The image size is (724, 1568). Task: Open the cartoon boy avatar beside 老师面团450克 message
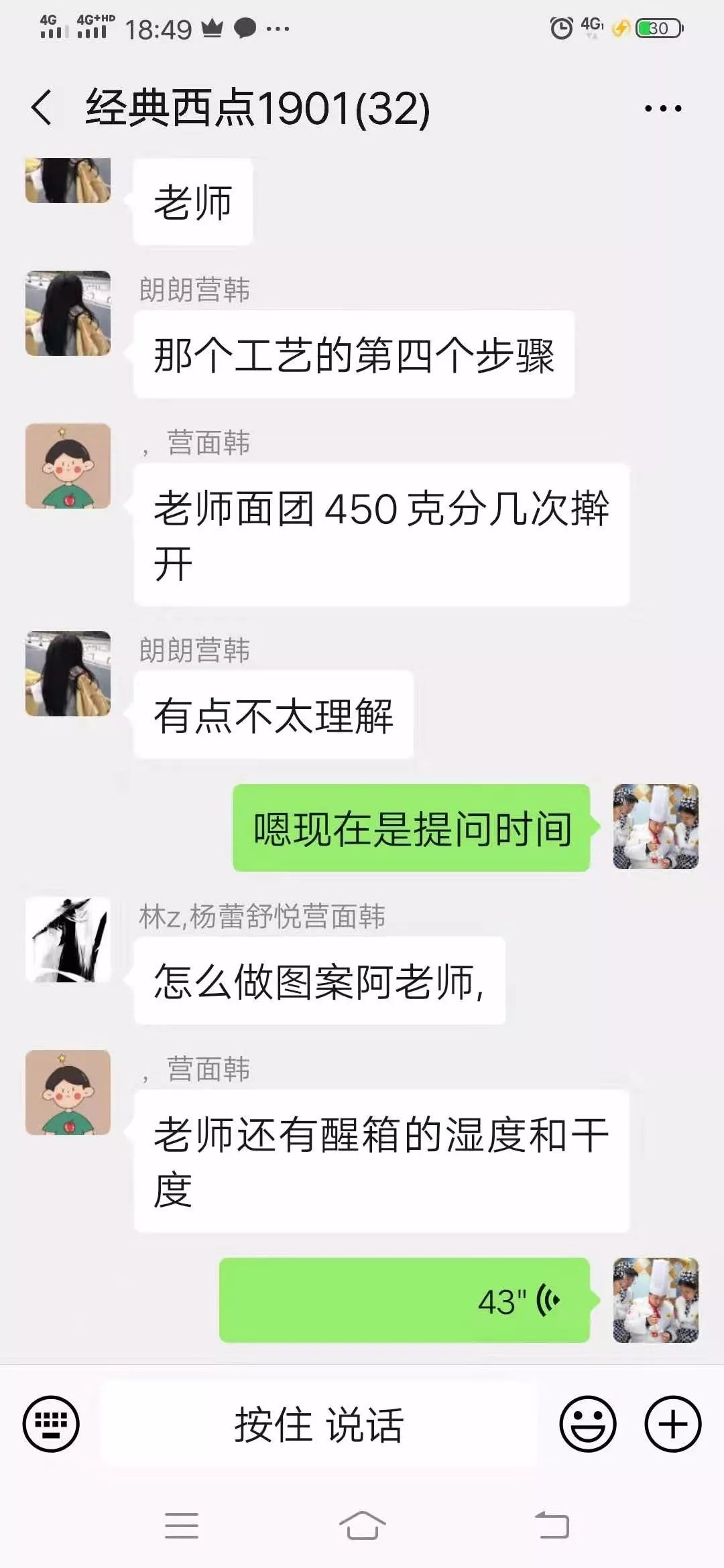click(68, 466)
